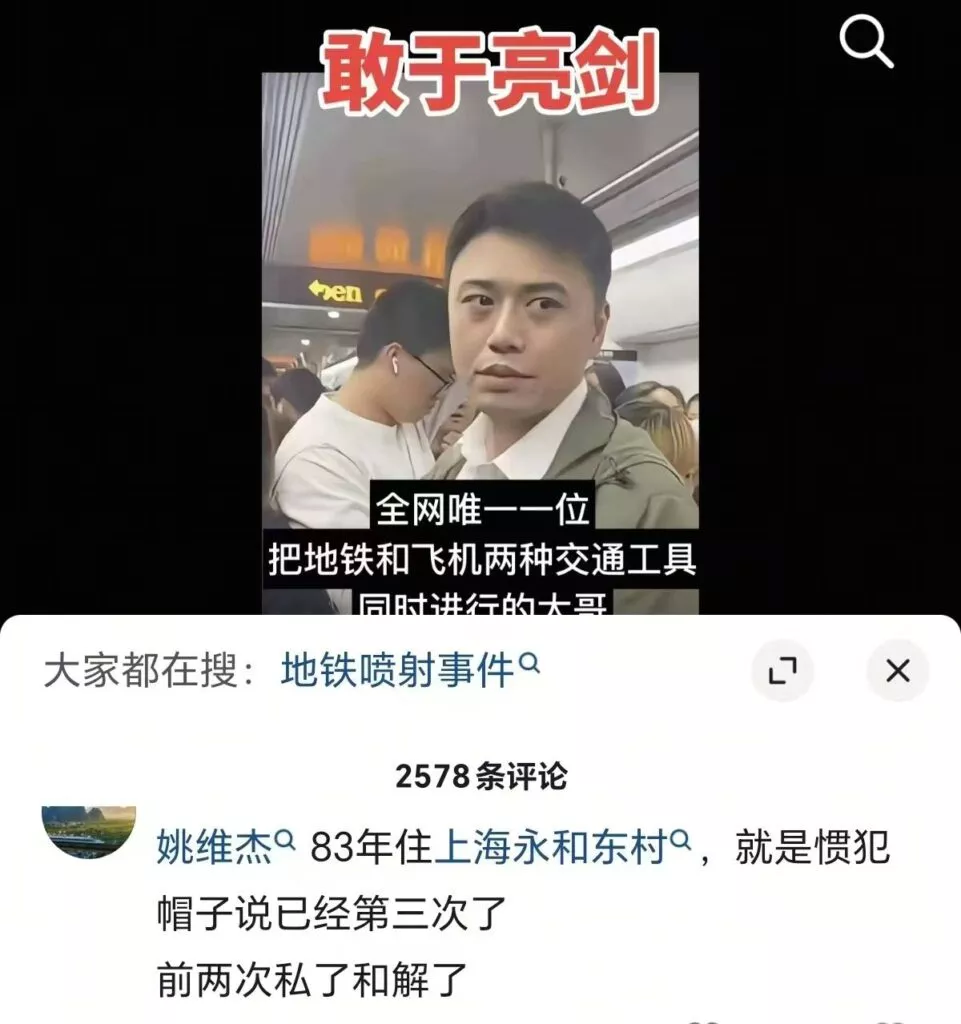Tap the 姚维杰 search link in the comment
The width and height of the screenshot is (961, 1024).
click(215, 849)
